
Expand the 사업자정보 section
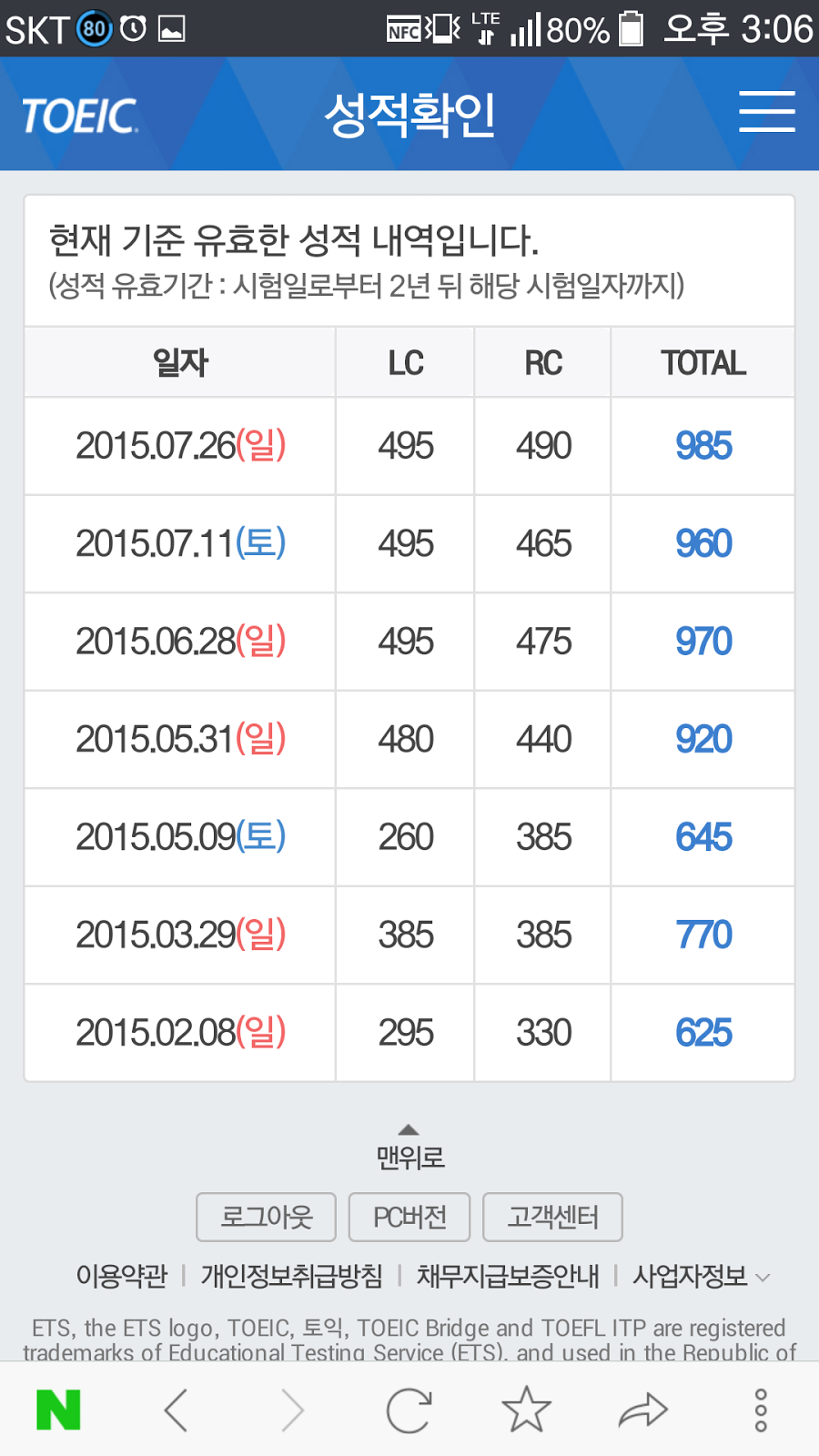pyautogui.click(x=701, y=1276)
